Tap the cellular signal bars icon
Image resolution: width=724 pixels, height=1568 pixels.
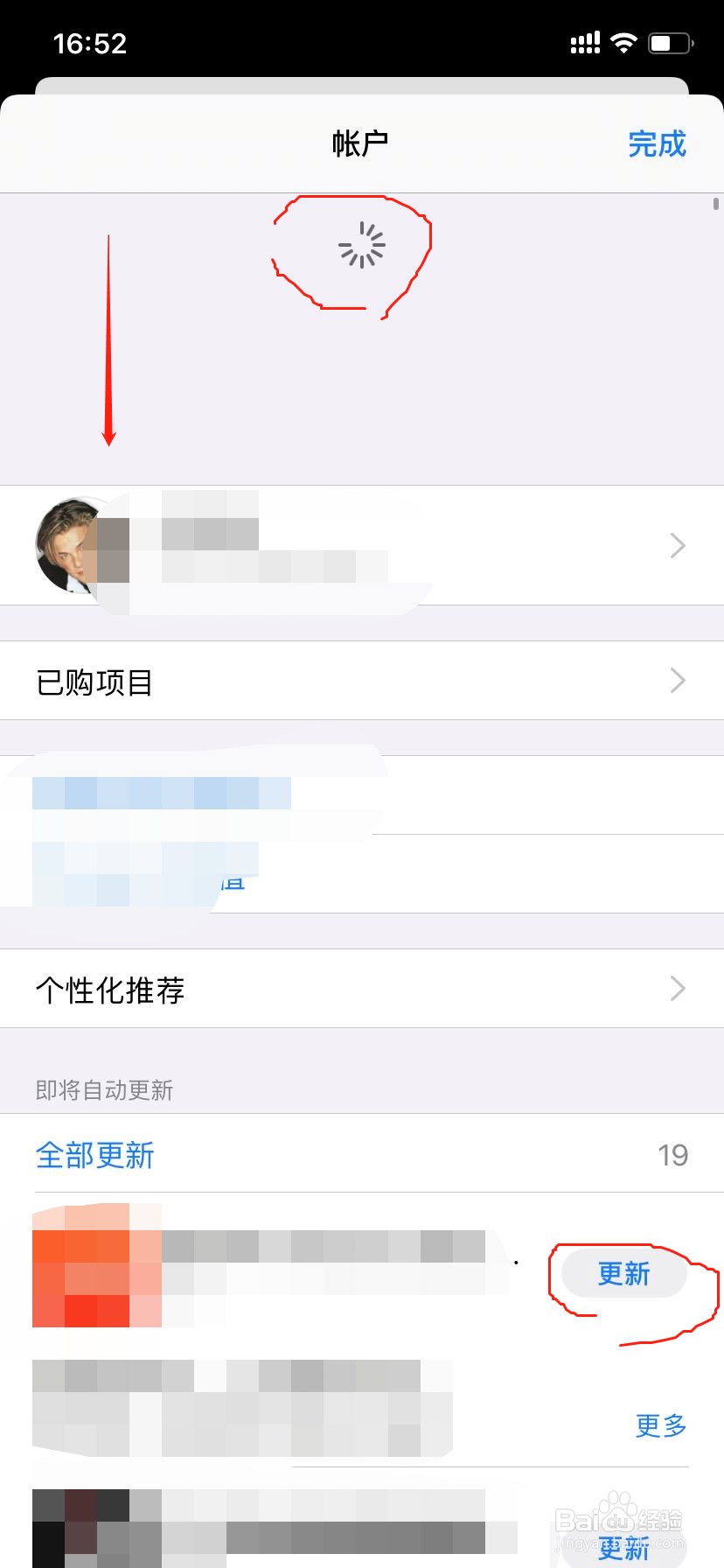tap(584, 39)
